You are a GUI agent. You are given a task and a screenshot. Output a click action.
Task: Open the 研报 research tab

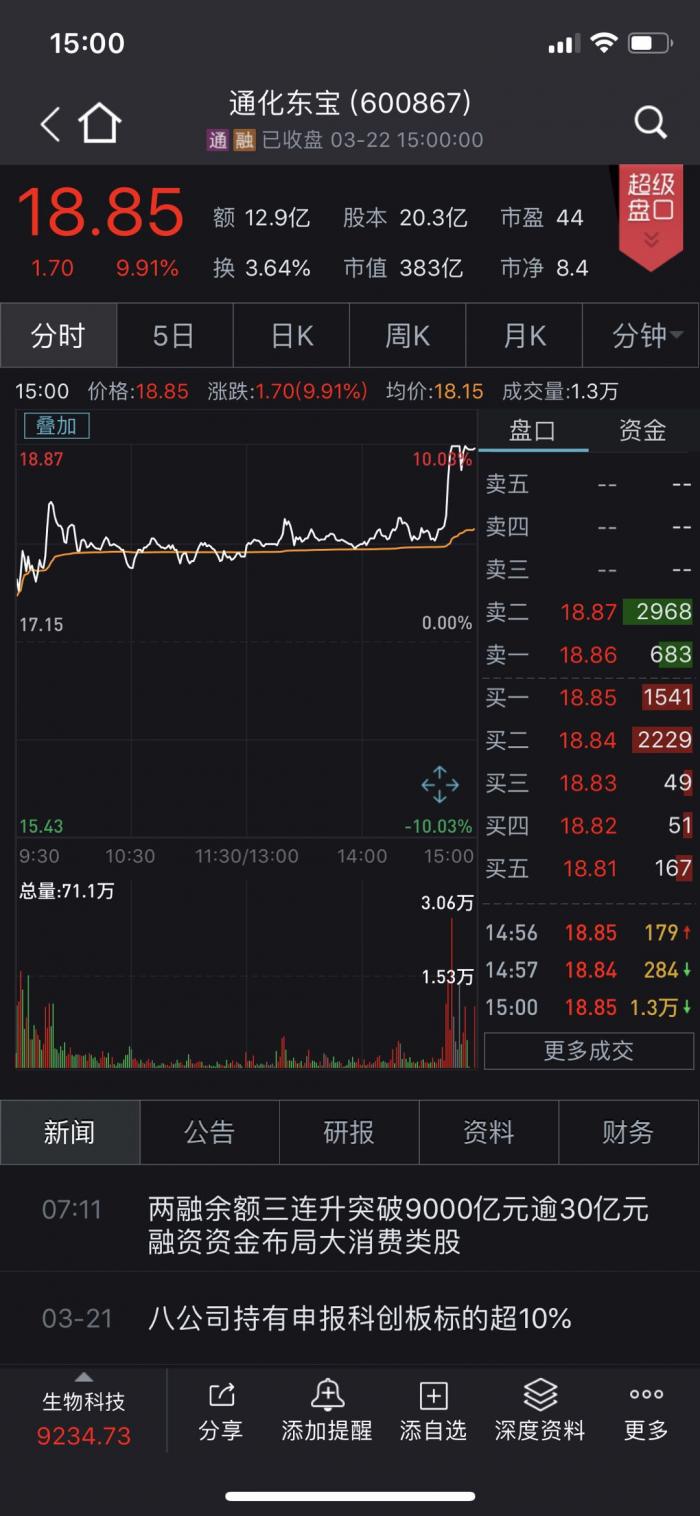pos(348,1132)
